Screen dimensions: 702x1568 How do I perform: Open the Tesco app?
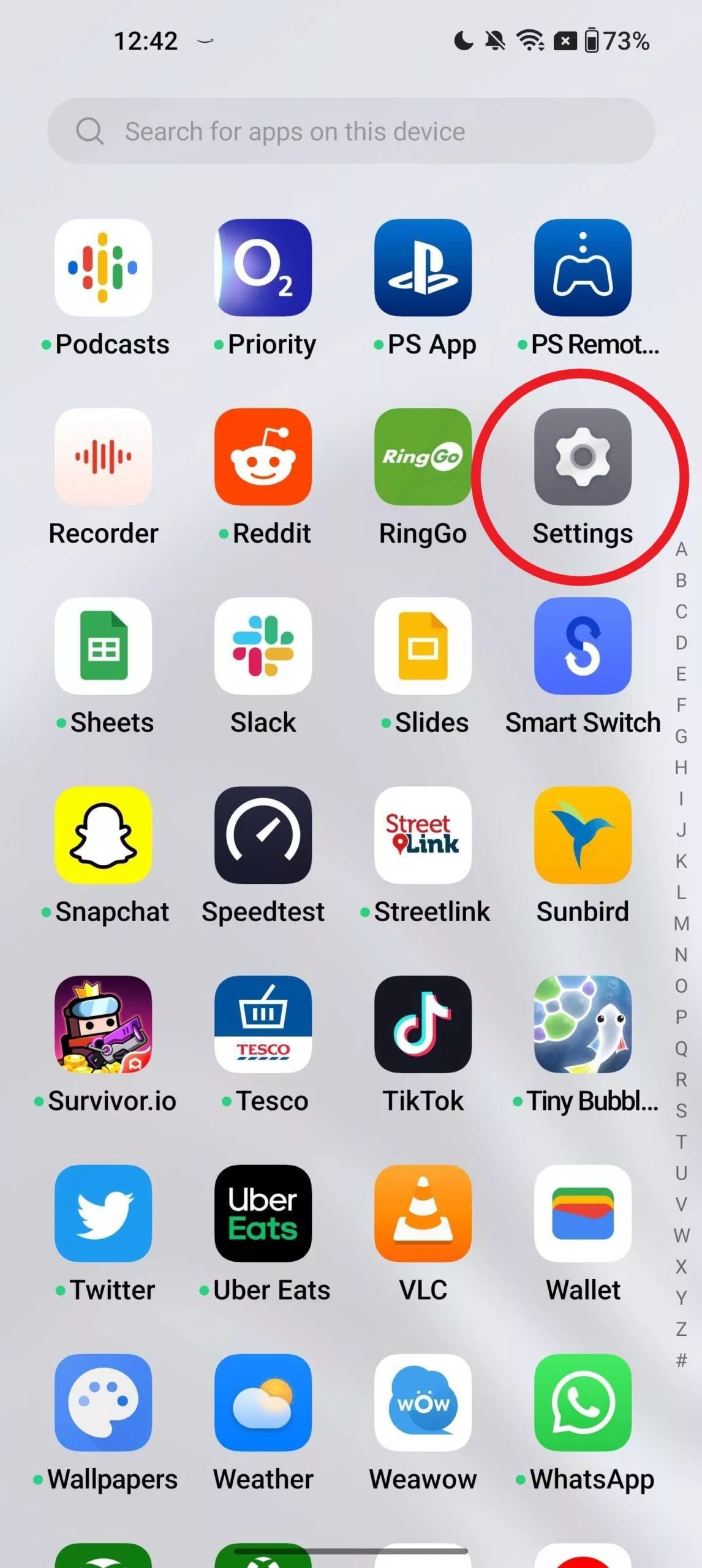[263, 1024]
